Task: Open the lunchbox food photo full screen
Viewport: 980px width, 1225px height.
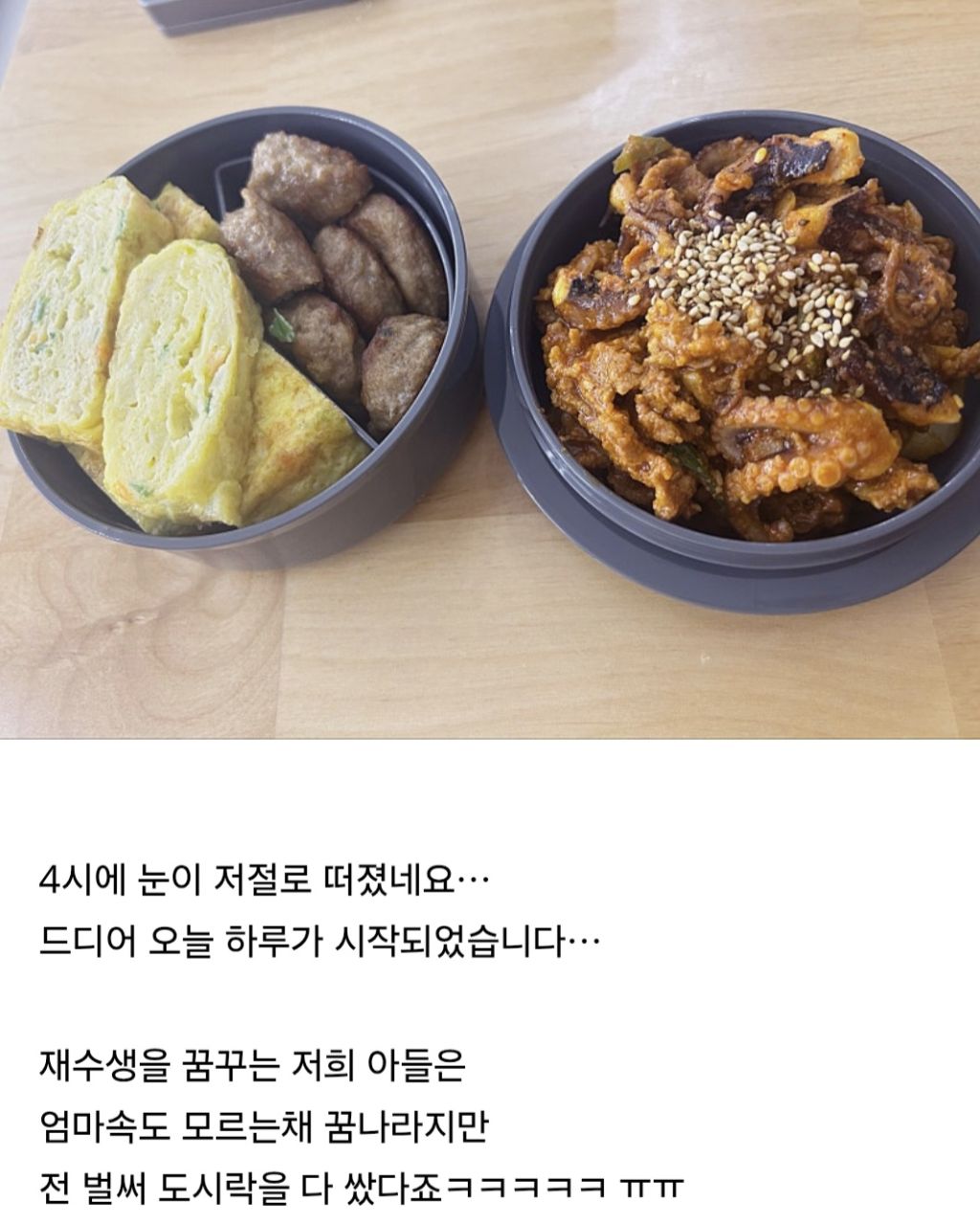Action: pos(490,369)
